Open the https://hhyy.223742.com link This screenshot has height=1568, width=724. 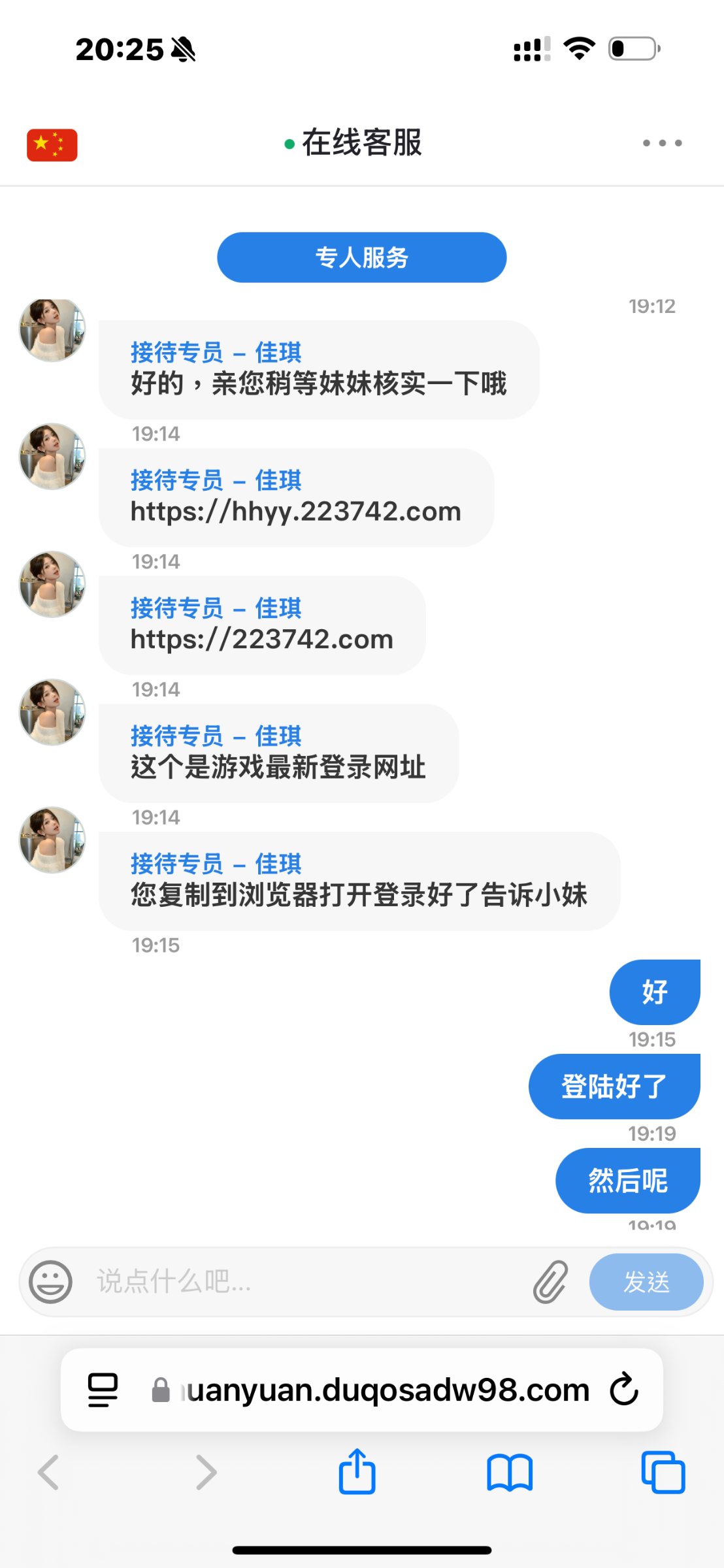pos(296,512)
